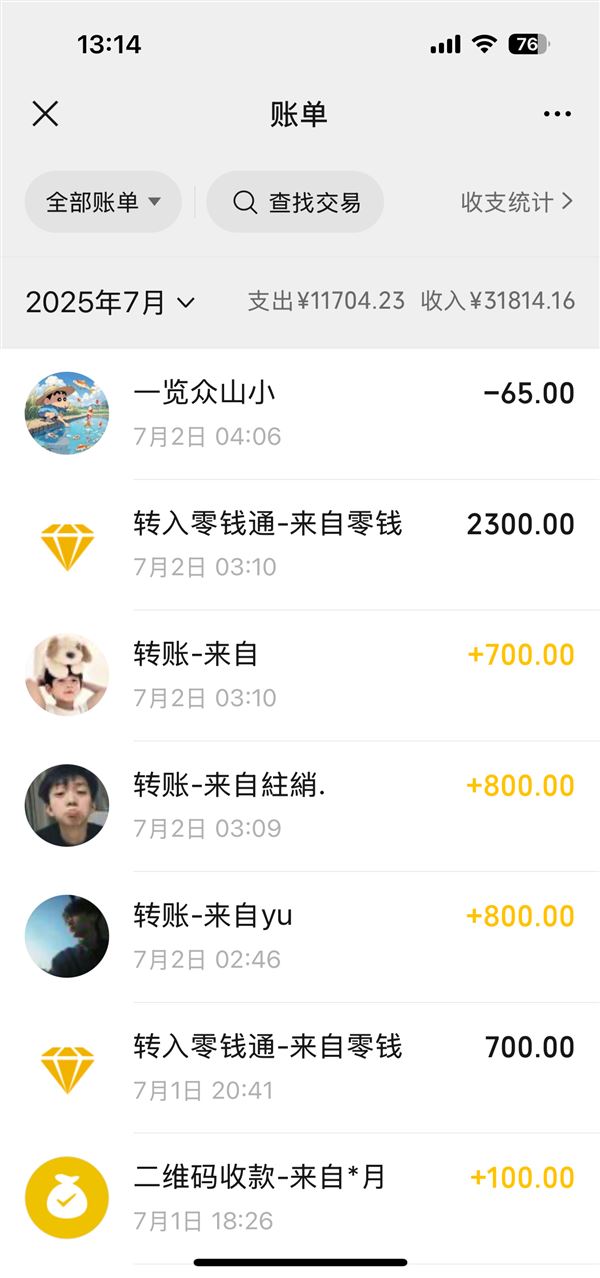Close the 账单 page
The width and height of the screenshot is (600, 1278).
pos(45,114)
